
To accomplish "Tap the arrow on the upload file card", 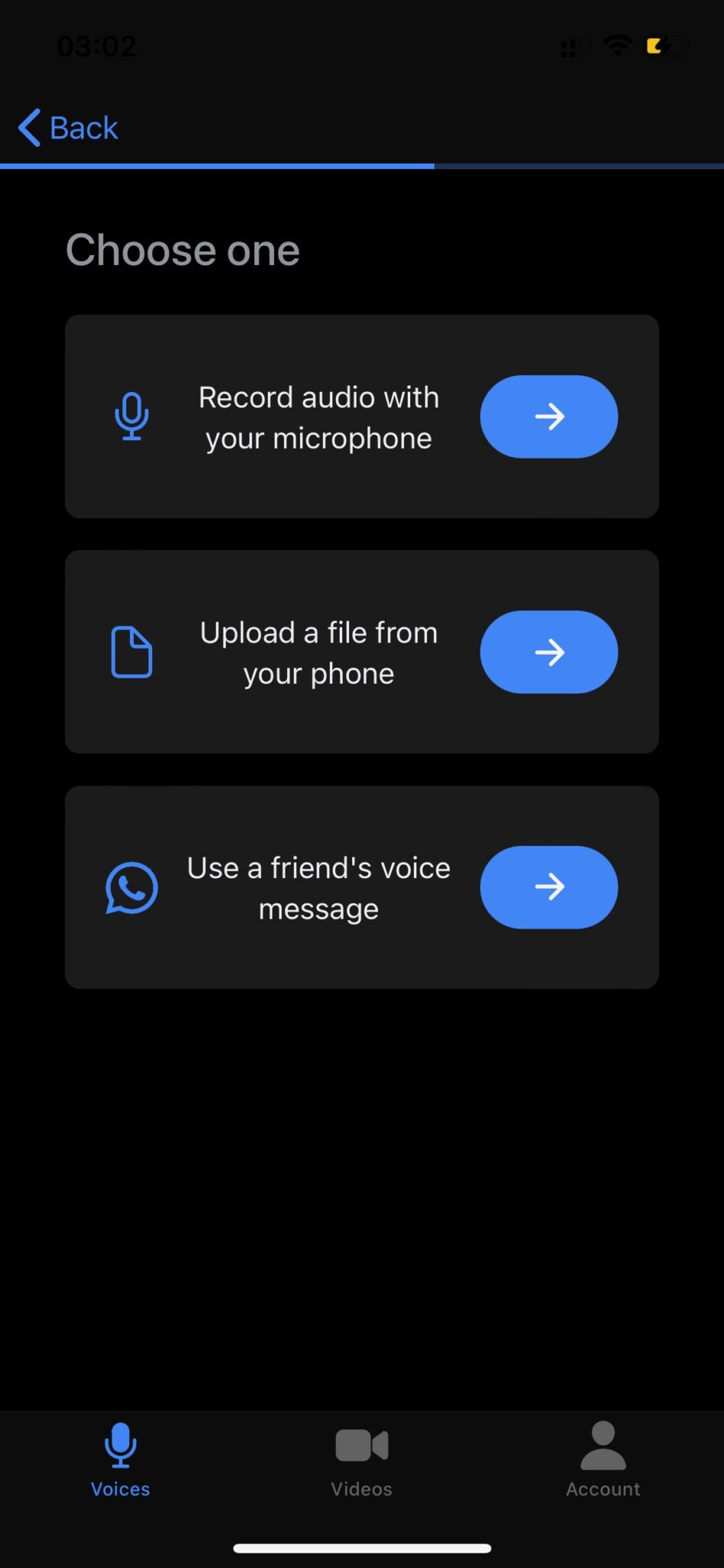I will click(x=548, y=652).
